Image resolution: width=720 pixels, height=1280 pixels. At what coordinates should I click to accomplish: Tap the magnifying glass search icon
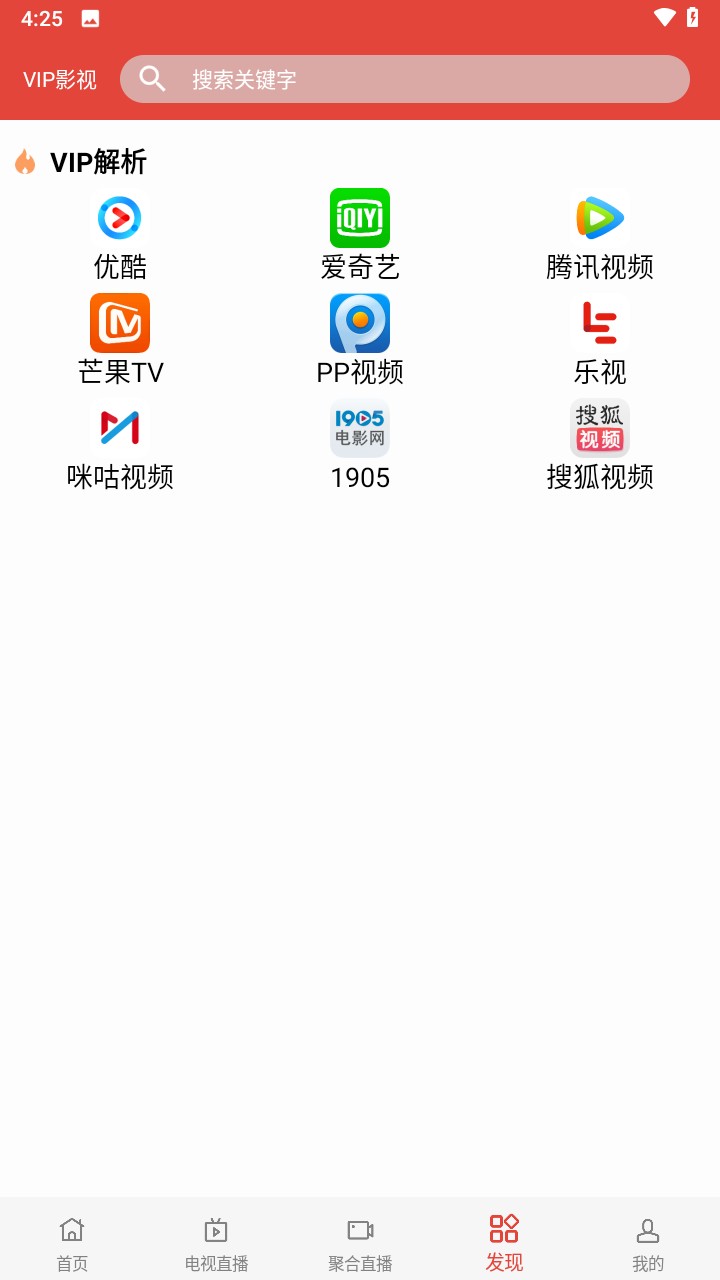152,78
